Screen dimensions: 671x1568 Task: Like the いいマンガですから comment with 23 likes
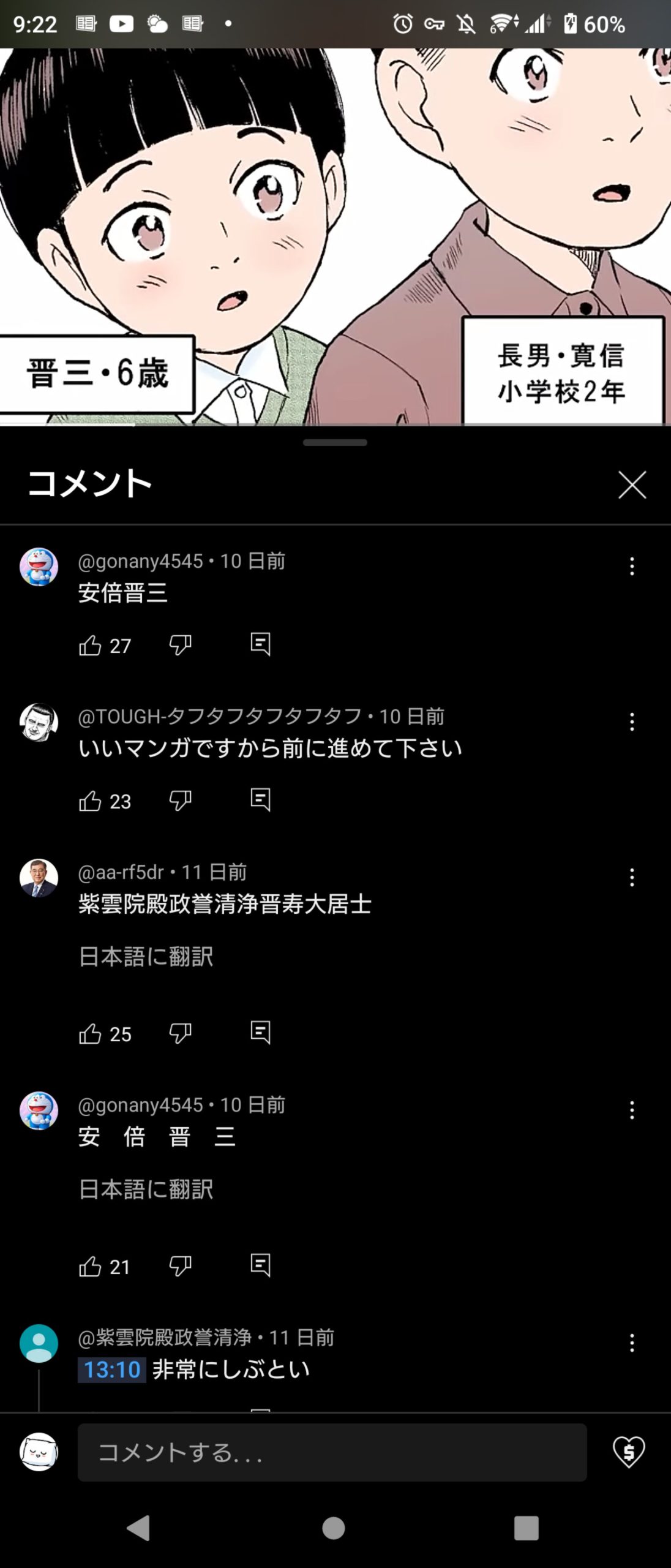coord(90,801)
